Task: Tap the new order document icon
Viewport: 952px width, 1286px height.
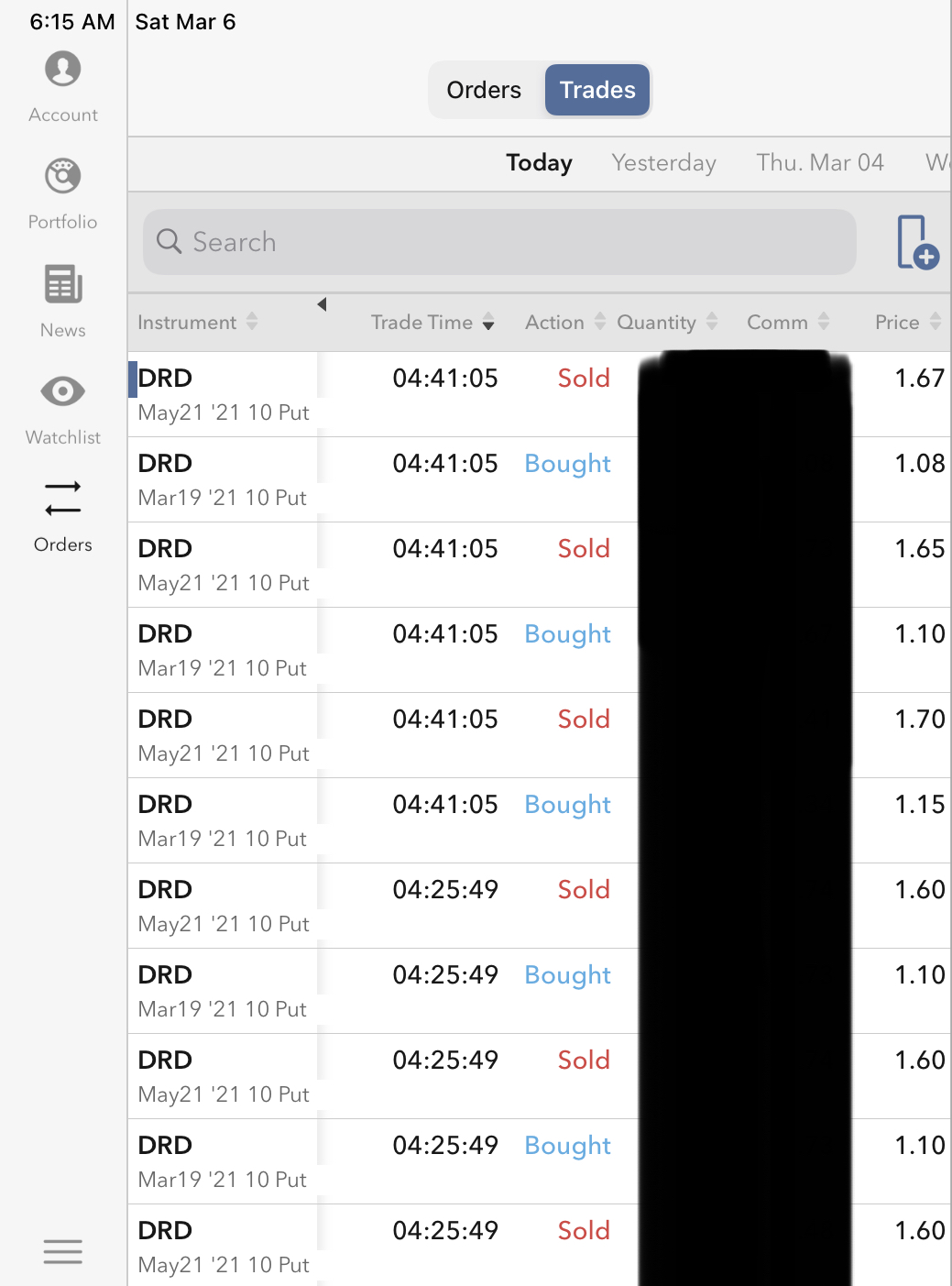Action: 916,242
